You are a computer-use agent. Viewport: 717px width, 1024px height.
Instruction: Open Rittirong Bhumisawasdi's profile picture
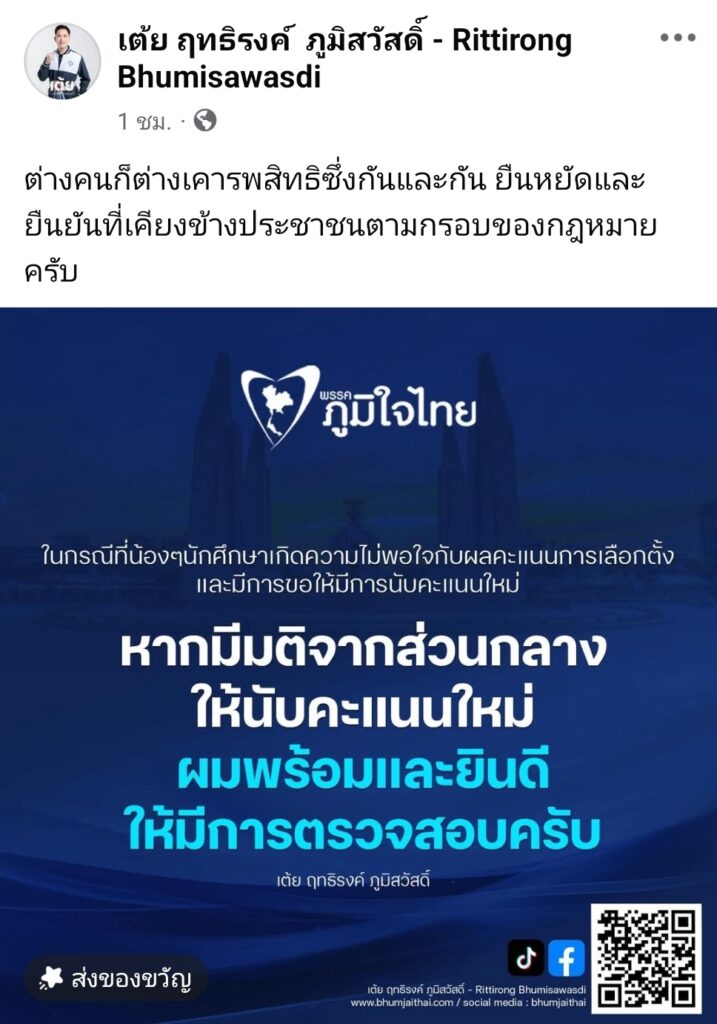[x=63, y=61]
